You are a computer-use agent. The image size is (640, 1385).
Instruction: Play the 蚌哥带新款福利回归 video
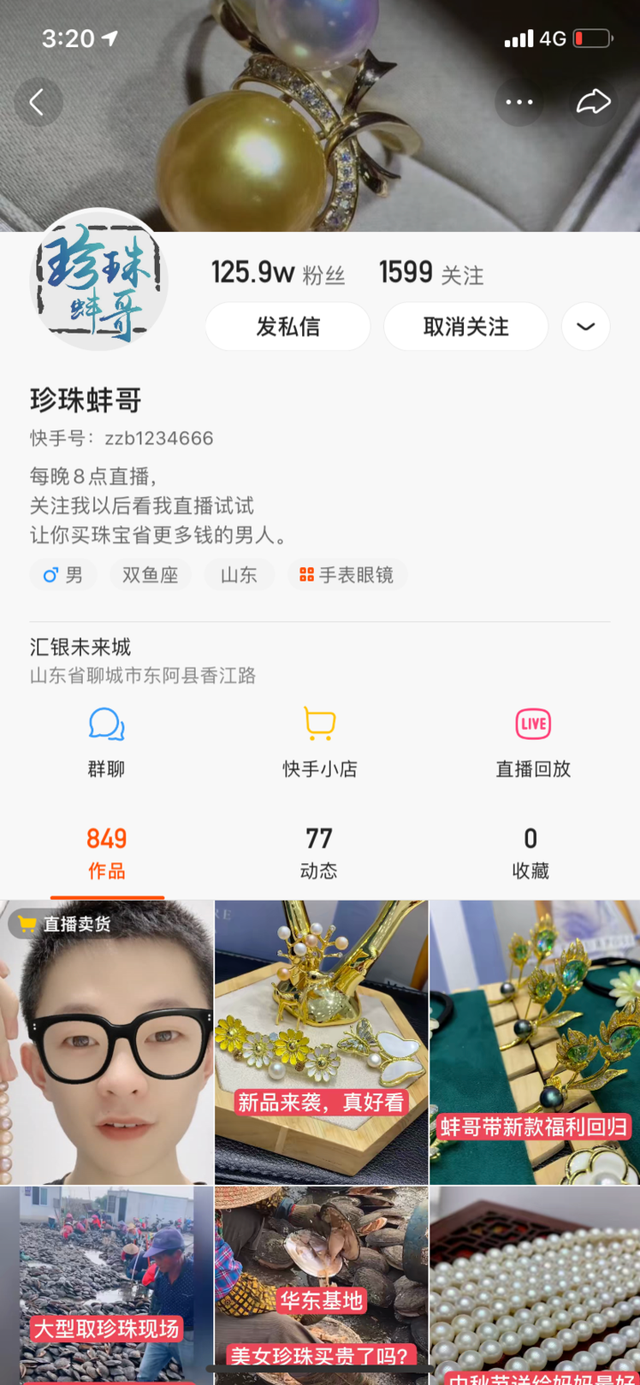point(535,1042)
